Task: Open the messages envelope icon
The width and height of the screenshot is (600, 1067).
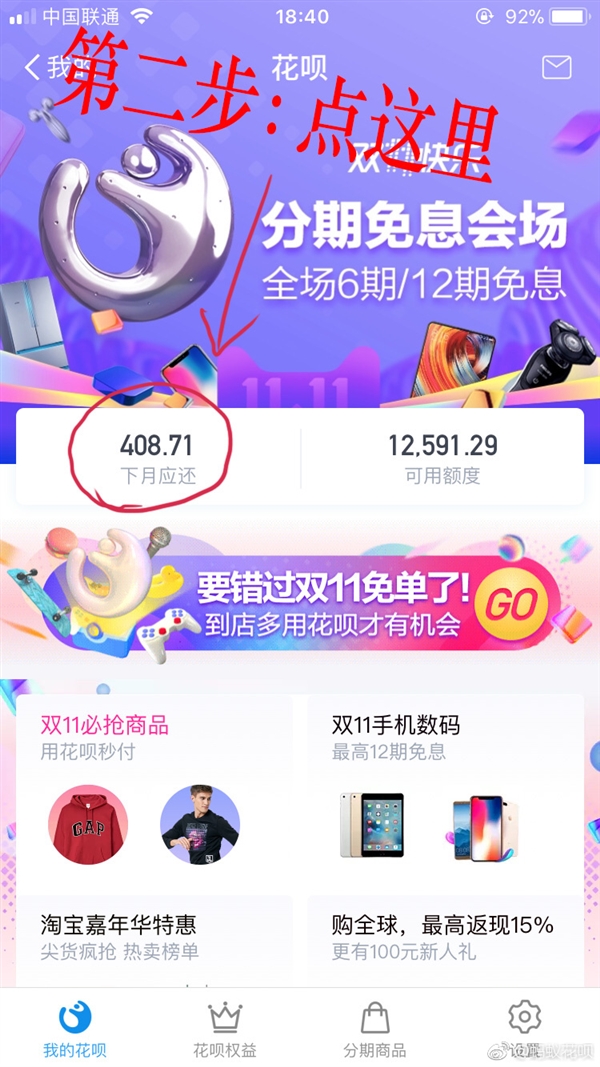Action: (x=556, y=67)
